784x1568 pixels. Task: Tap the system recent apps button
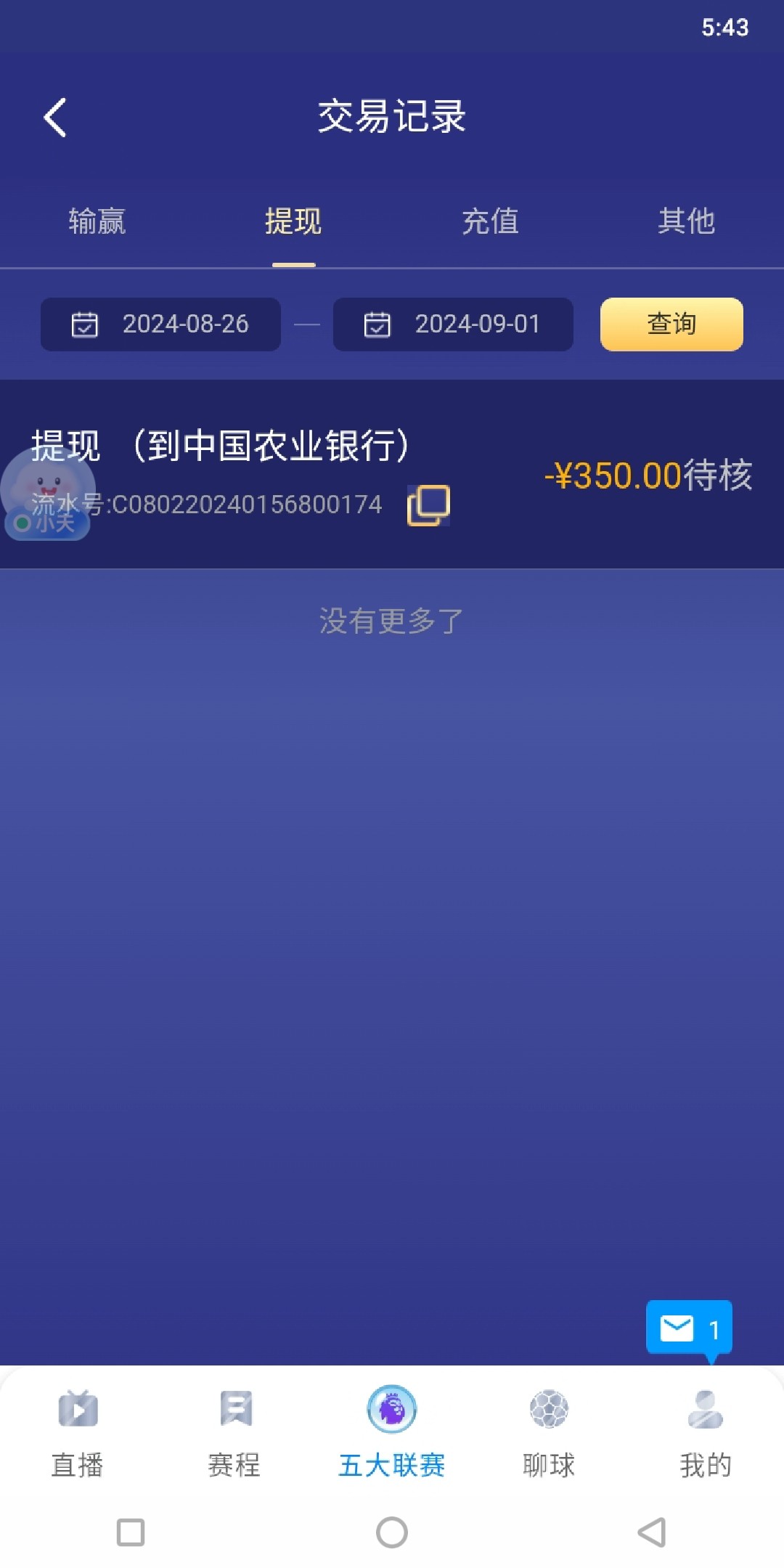point(131,1532)
